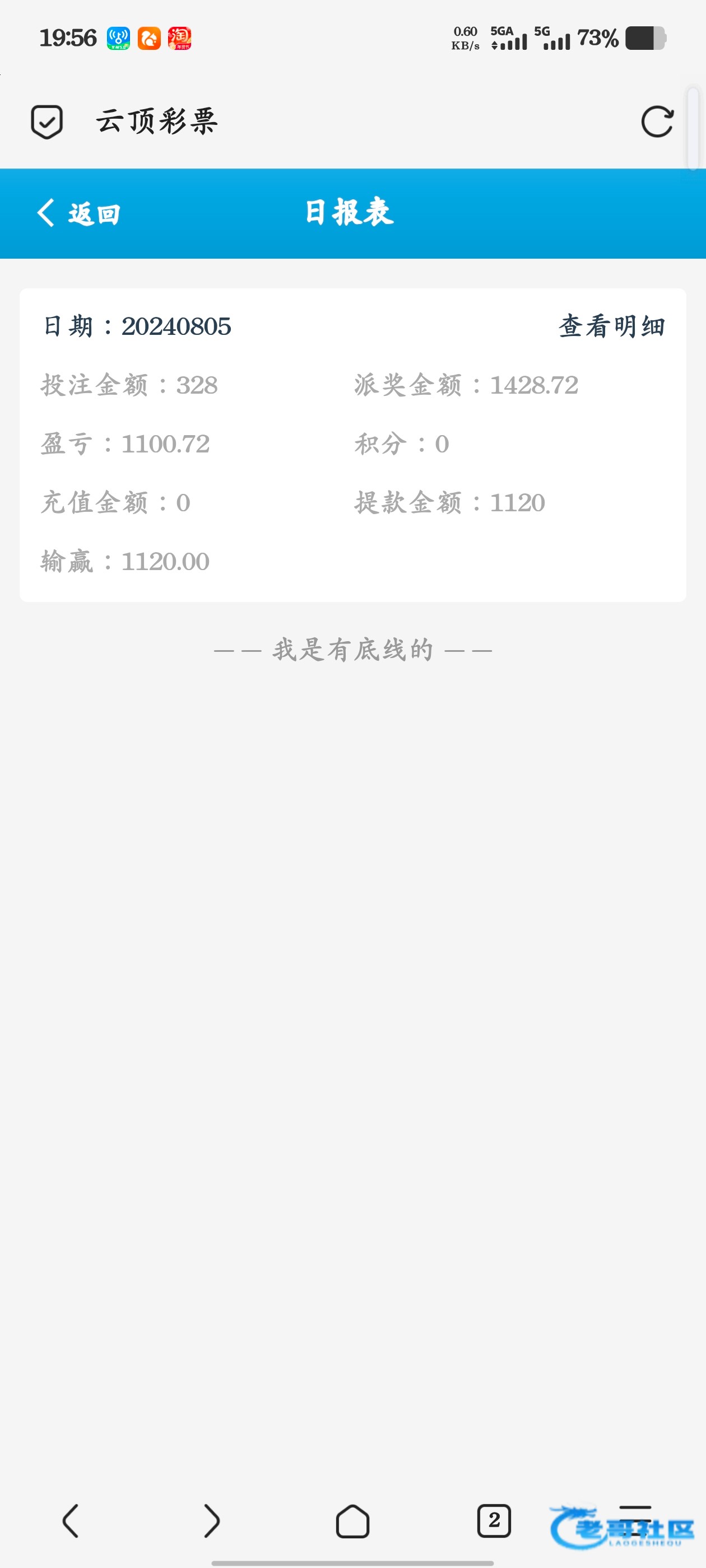Open the browser home page

352,1520
